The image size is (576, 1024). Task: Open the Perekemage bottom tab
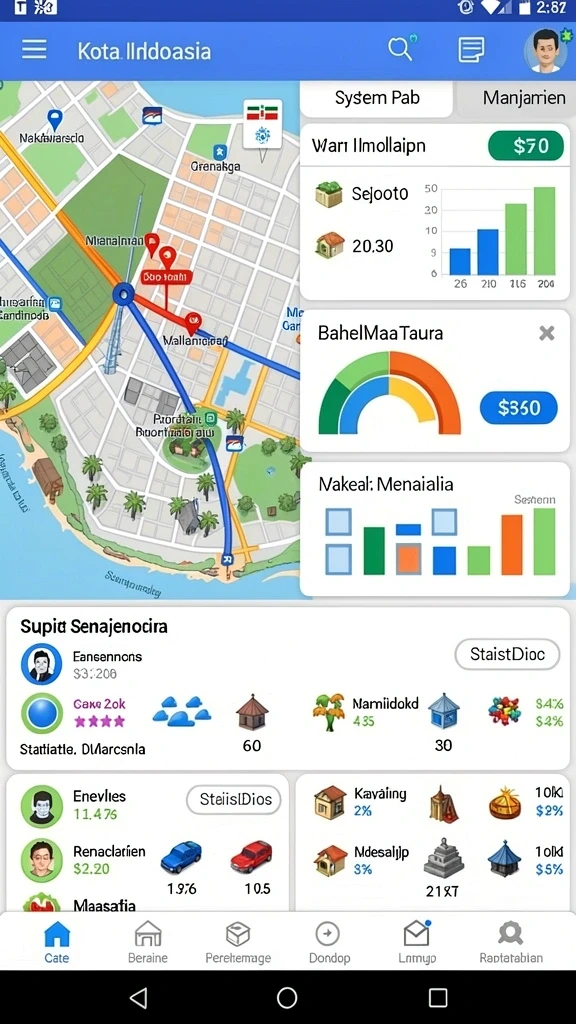pyautogui.click(x=238, y=942)
